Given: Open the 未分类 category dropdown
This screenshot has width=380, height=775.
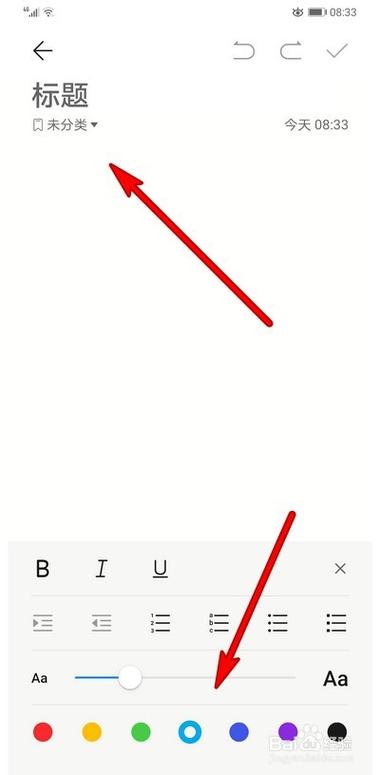Looking at the screenshot, I should tap(65, 125).
